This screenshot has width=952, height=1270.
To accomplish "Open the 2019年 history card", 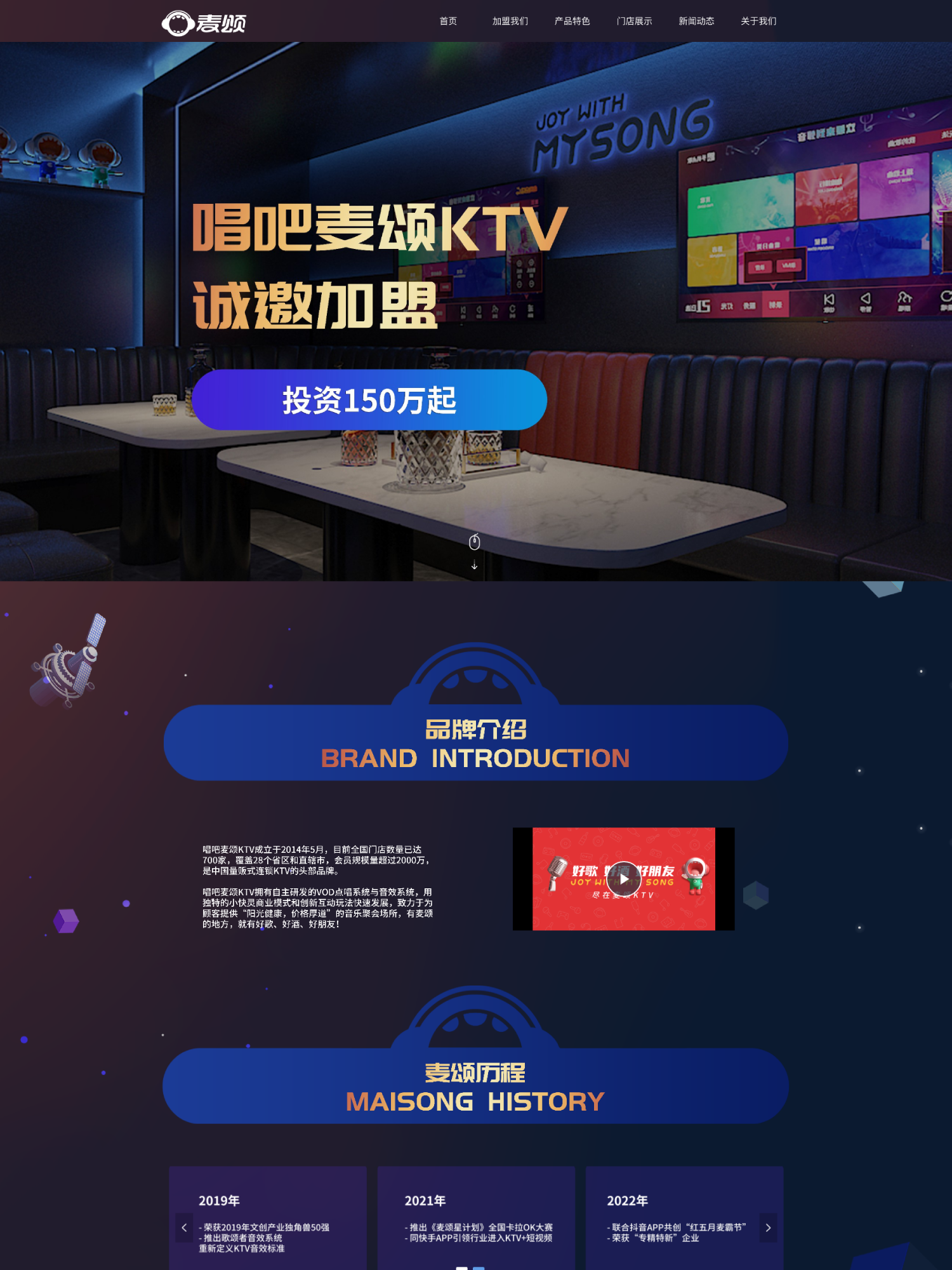I will tap(268, 1218).
